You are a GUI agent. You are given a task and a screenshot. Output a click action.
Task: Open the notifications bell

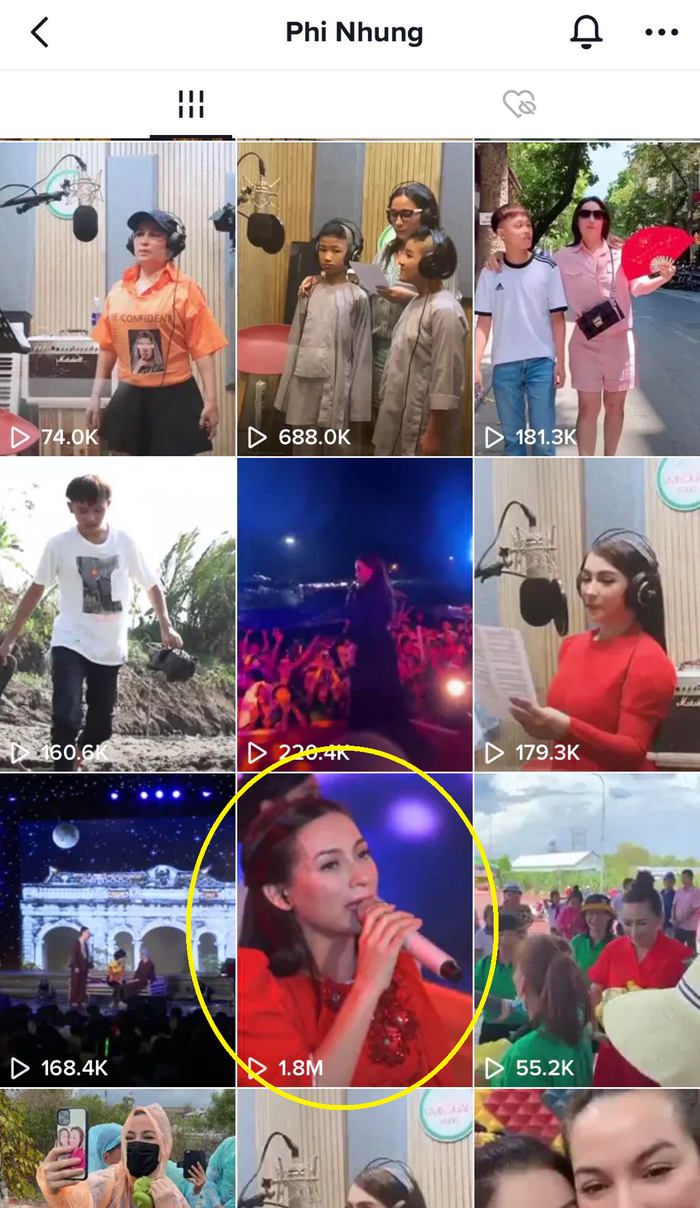click(x=587, y=33)
